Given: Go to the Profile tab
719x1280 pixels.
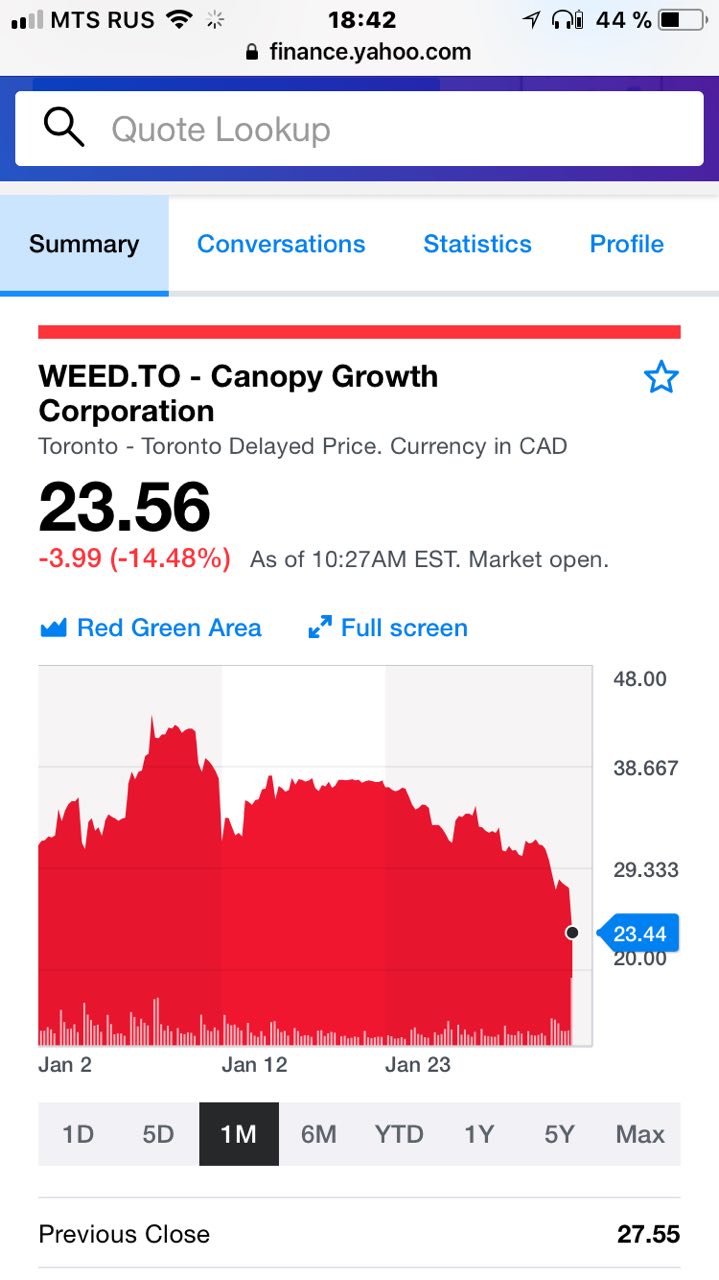Looking at the screenshot, I should [627, 244].
